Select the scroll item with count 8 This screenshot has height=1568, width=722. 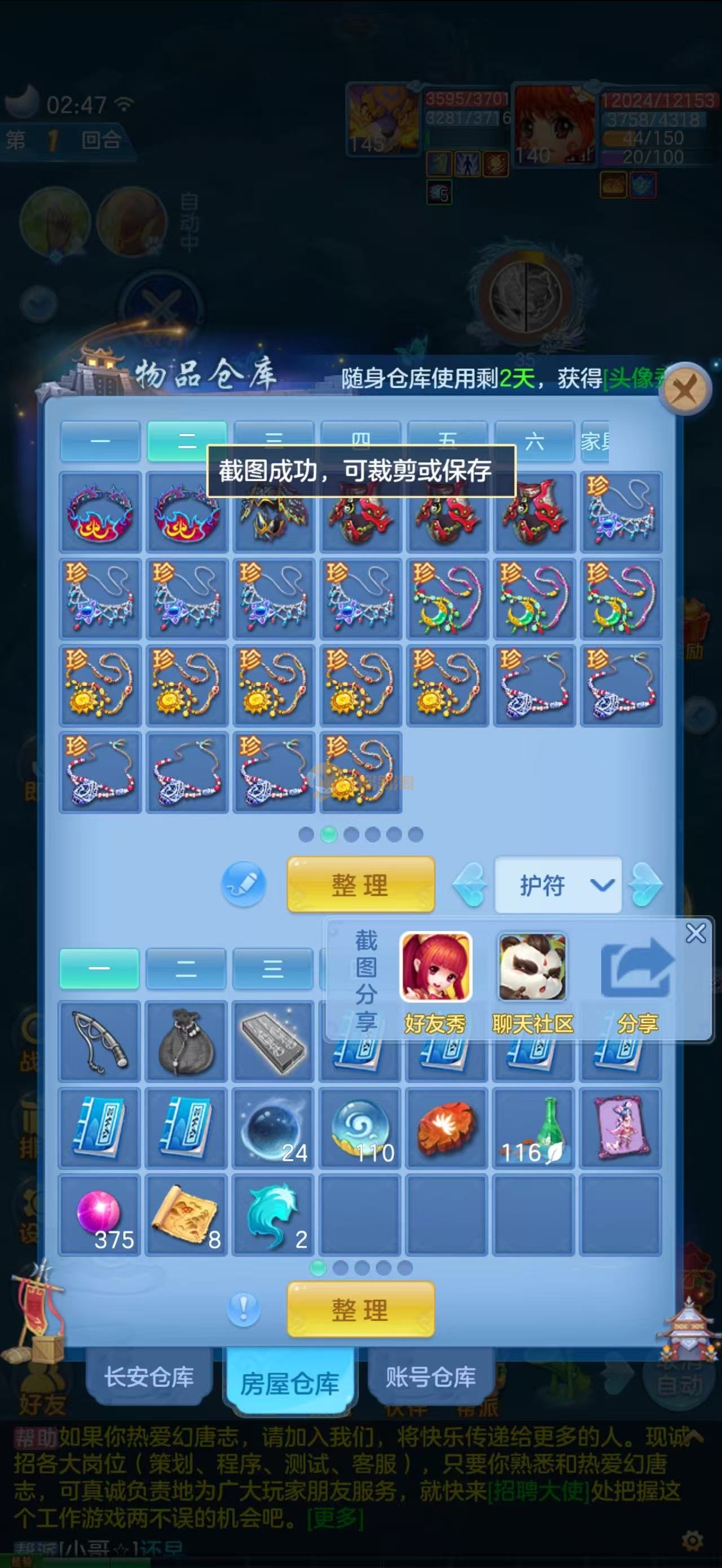pyautogui.click(x=186, y=1215)
